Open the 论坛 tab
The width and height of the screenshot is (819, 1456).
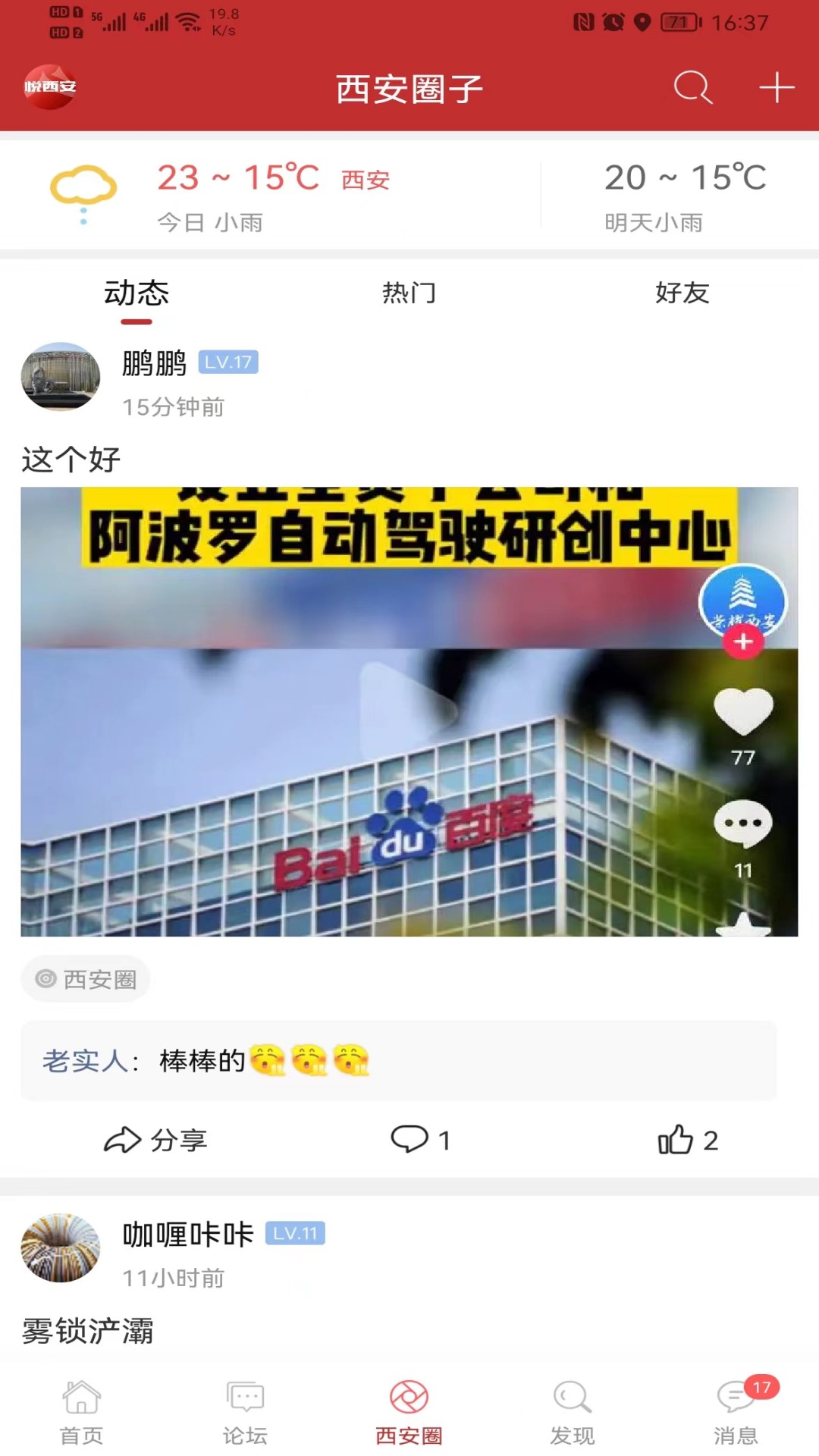coord(245,1412)
